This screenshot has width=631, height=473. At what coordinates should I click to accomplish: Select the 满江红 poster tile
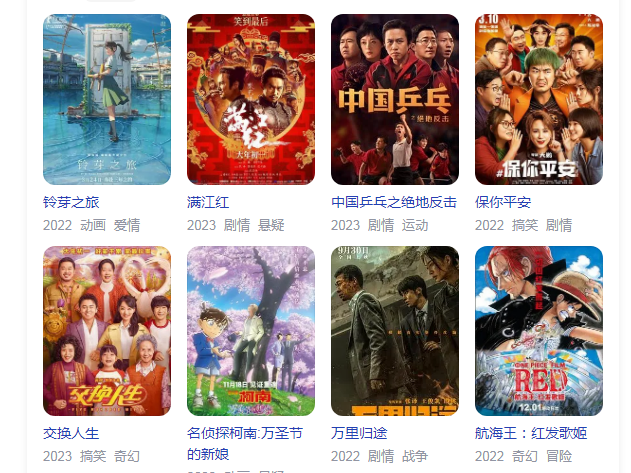(x=251, y=99)
